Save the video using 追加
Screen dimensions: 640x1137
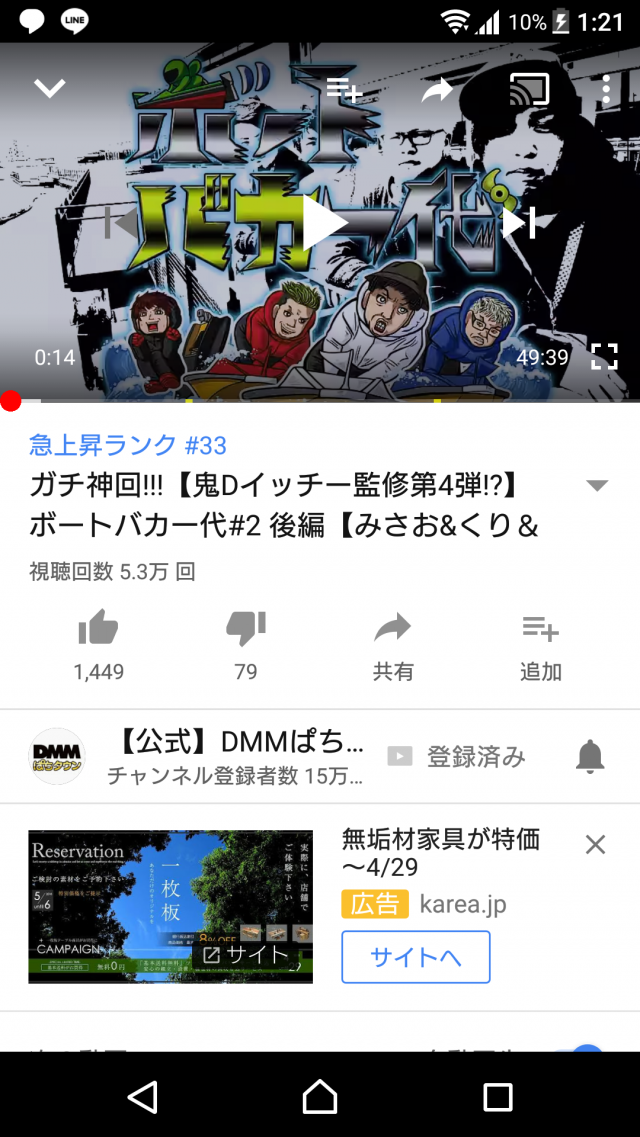[x=540, y=643]
